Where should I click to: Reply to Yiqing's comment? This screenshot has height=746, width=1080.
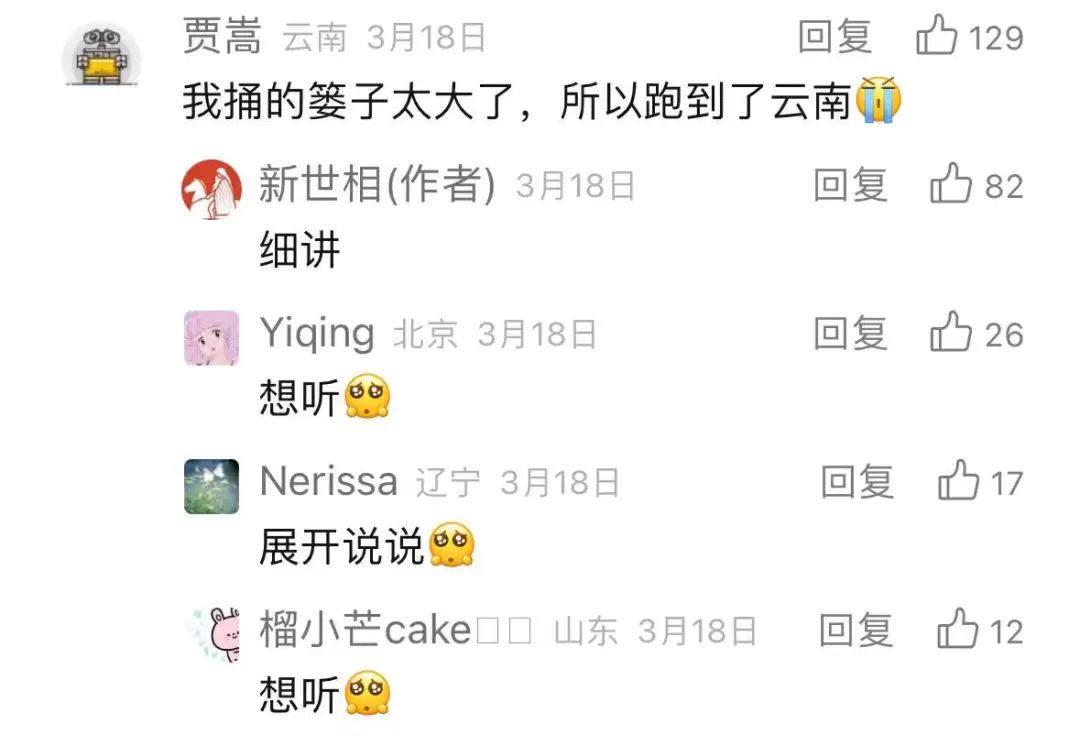pos(850,334)
